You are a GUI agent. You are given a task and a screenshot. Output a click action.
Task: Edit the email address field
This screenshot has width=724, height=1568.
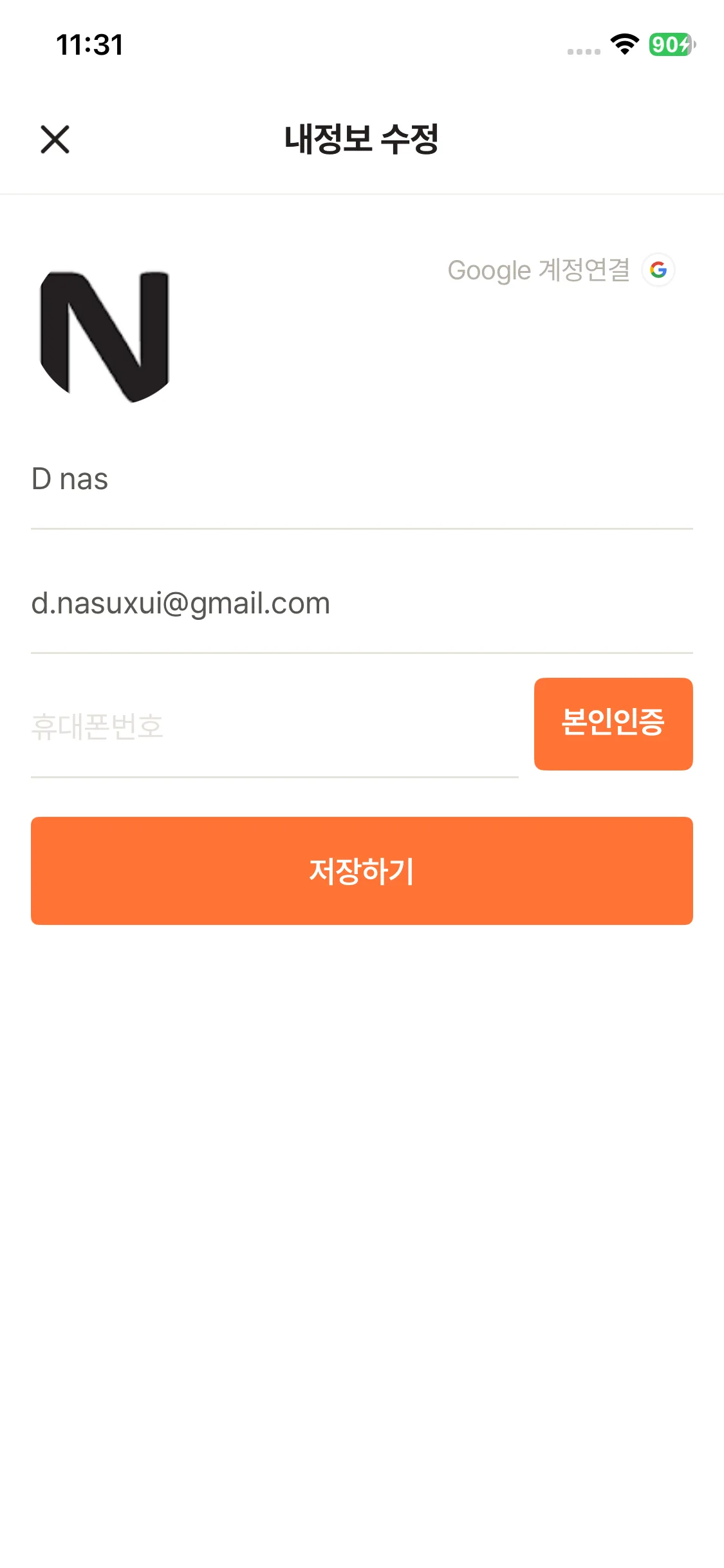pos(360,604)
